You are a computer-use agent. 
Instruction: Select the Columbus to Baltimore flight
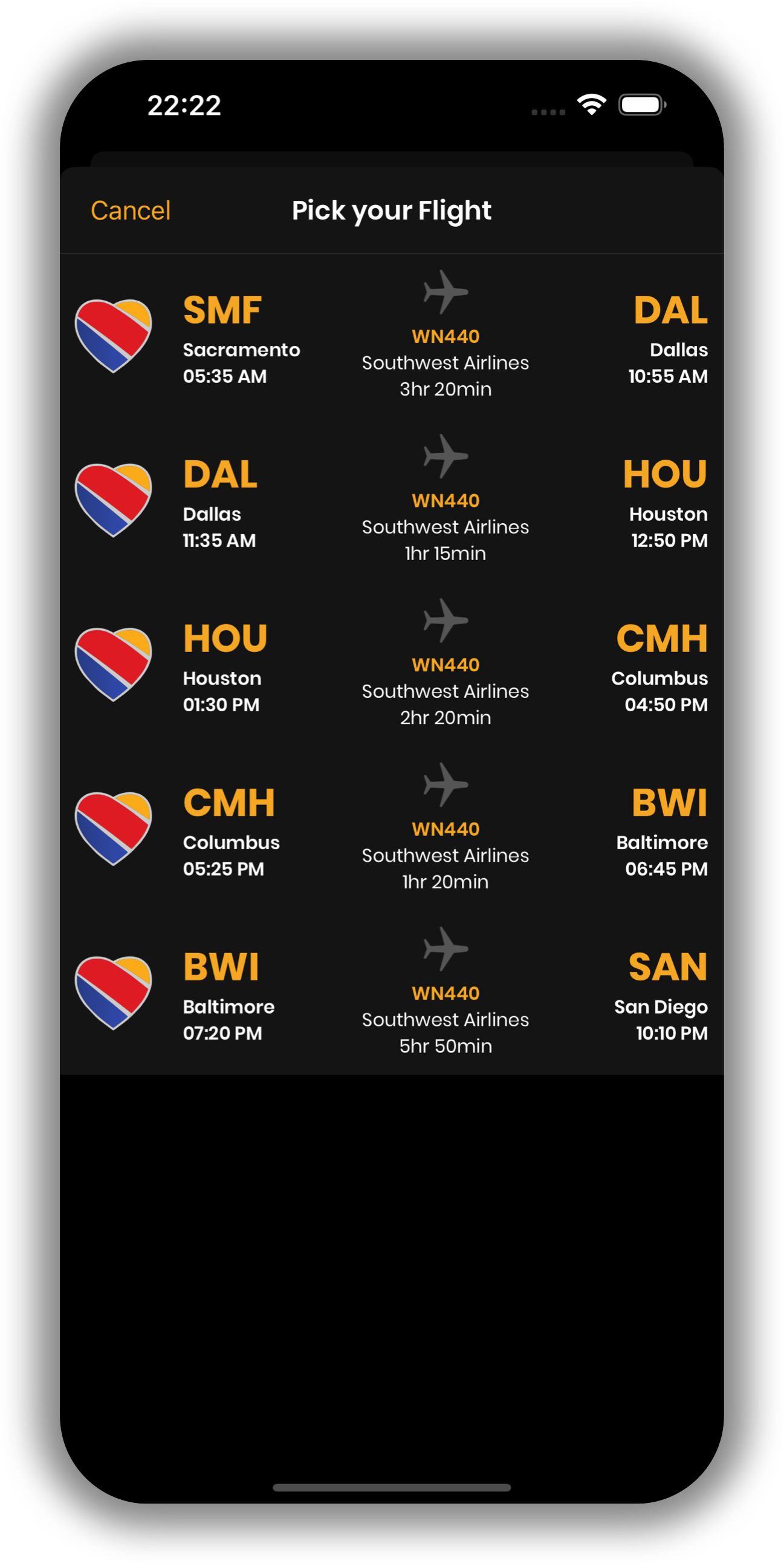tap(391, 829)
